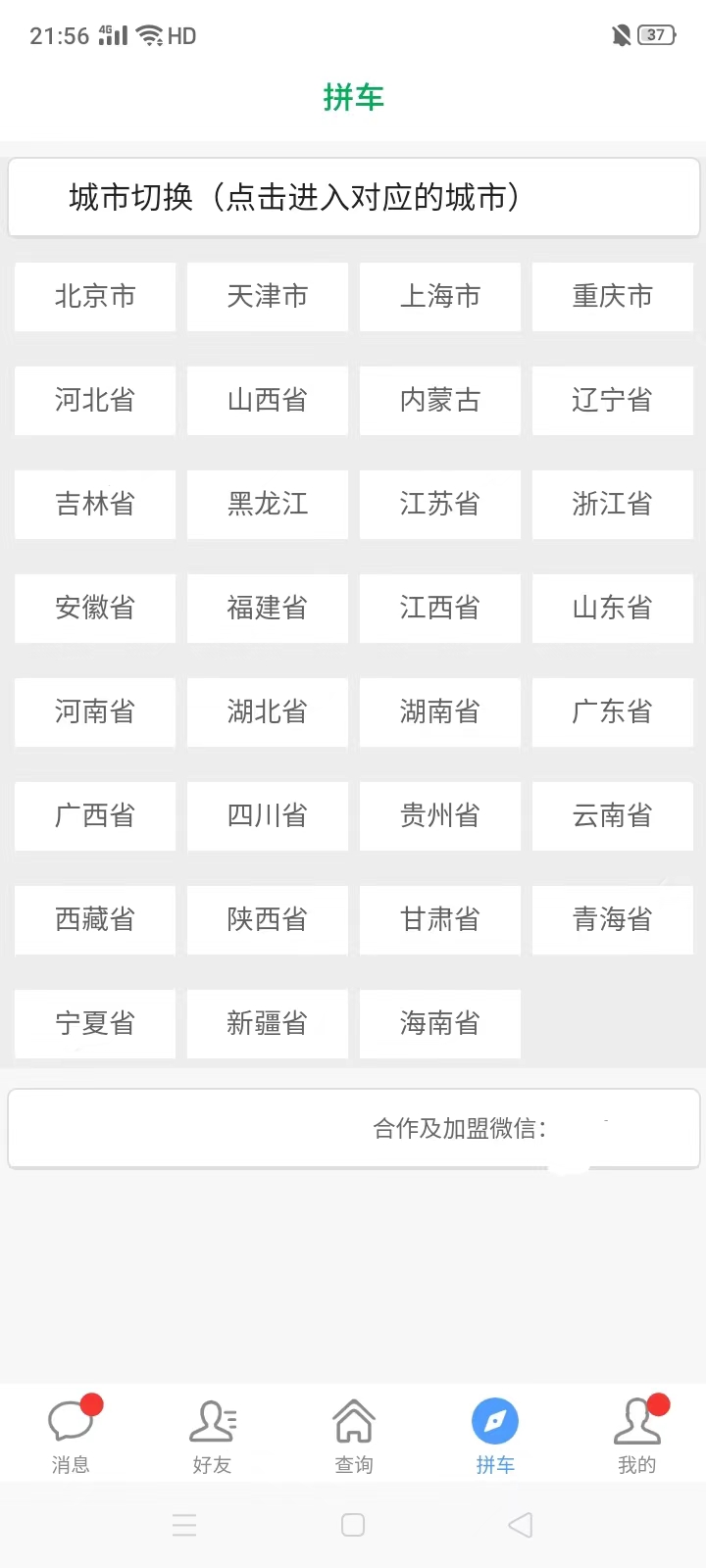This screenshot has height=1568, width=706.
Task: Check the red badge on 消息
Action: click(95, 1403)
